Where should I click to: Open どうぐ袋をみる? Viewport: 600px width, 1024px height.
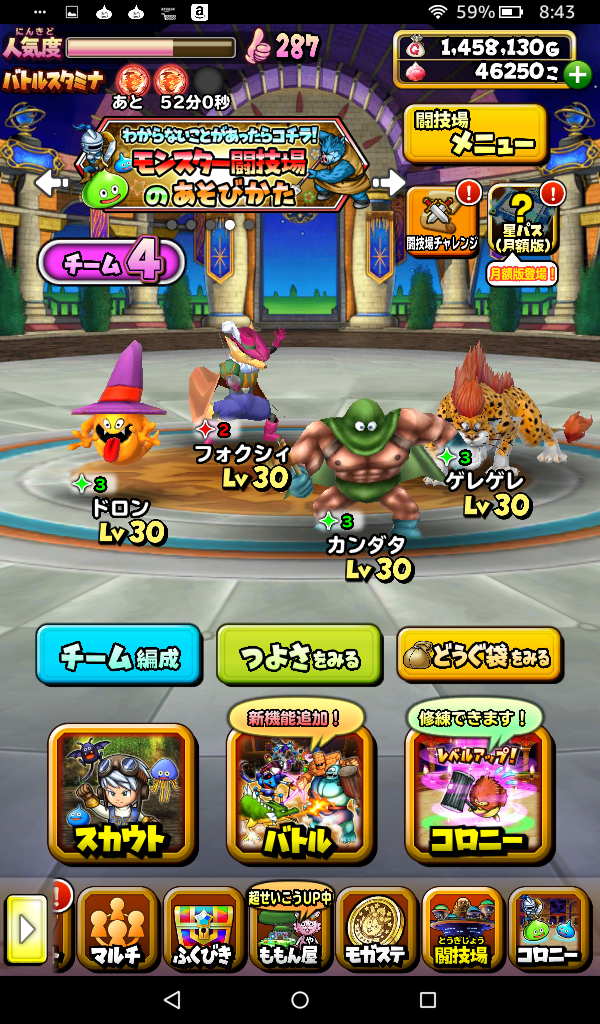click(479, 655)
